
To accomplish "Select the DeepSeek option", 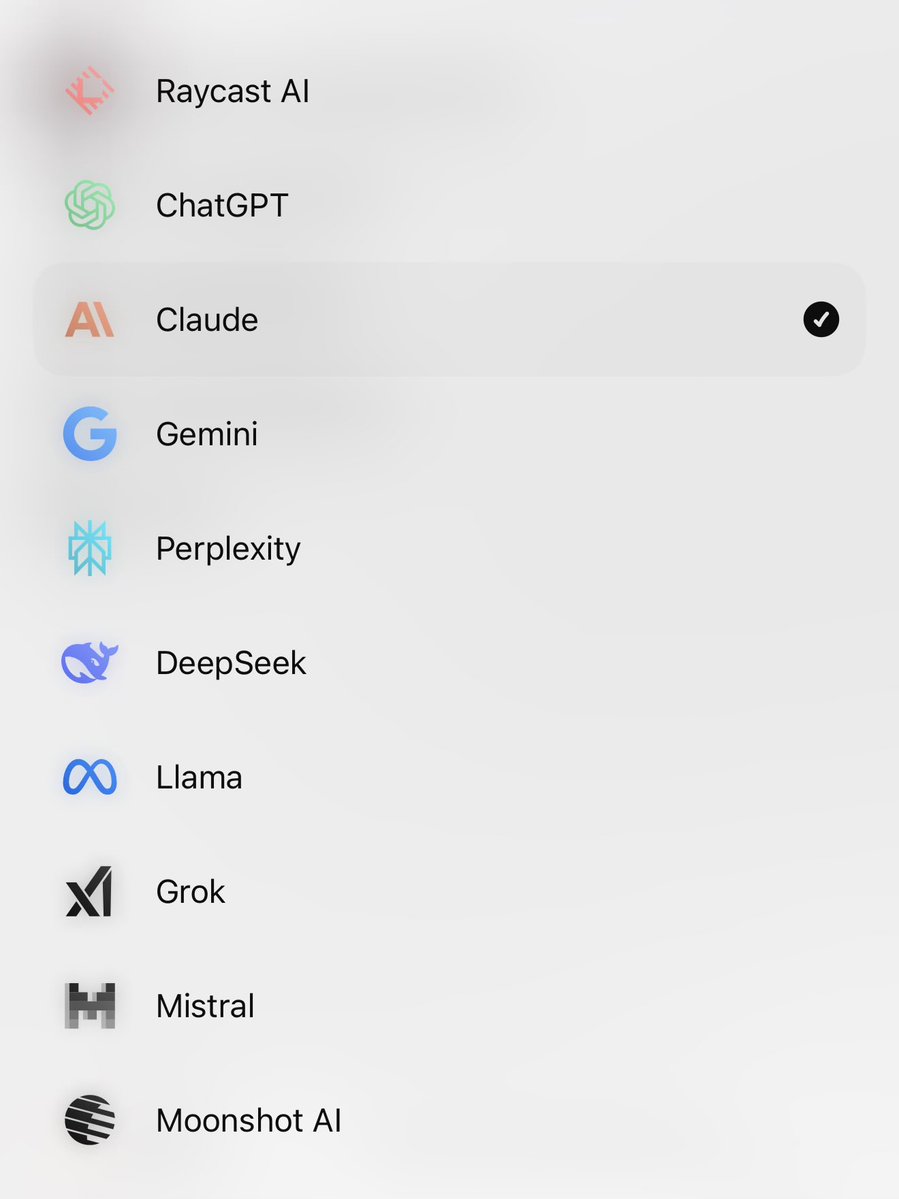I will pyautogui.click(x=231, y=663).
